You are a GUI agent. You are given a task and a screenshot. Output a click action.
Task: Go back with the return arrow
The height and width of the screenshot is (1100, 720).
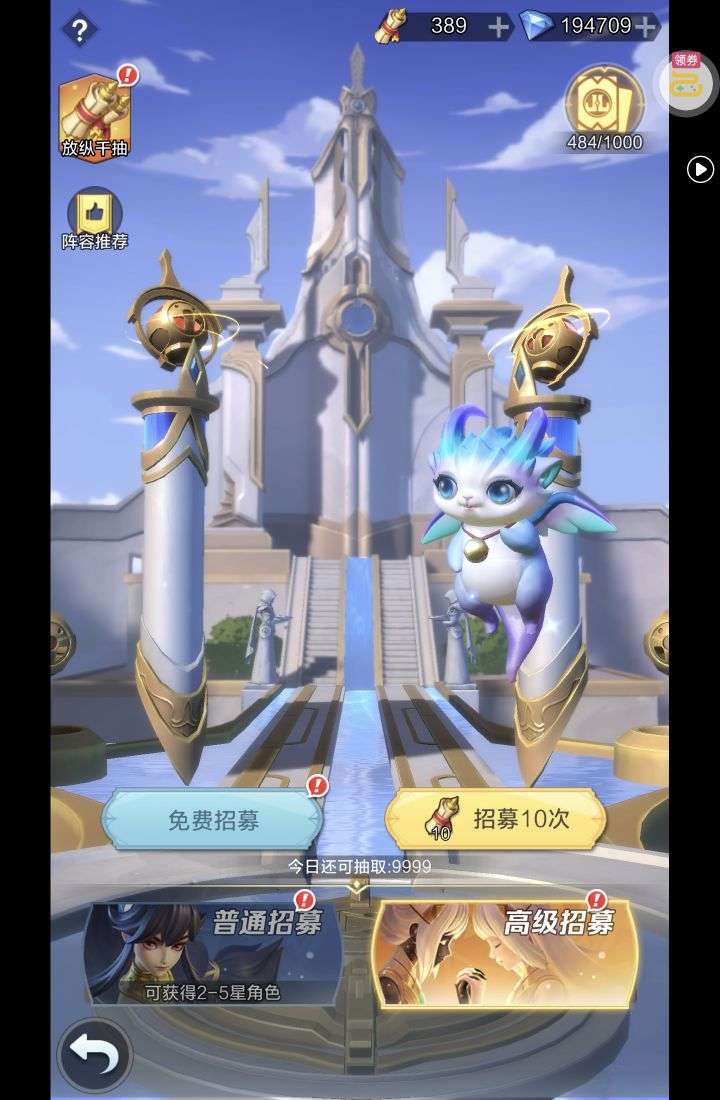(94, 1054)
